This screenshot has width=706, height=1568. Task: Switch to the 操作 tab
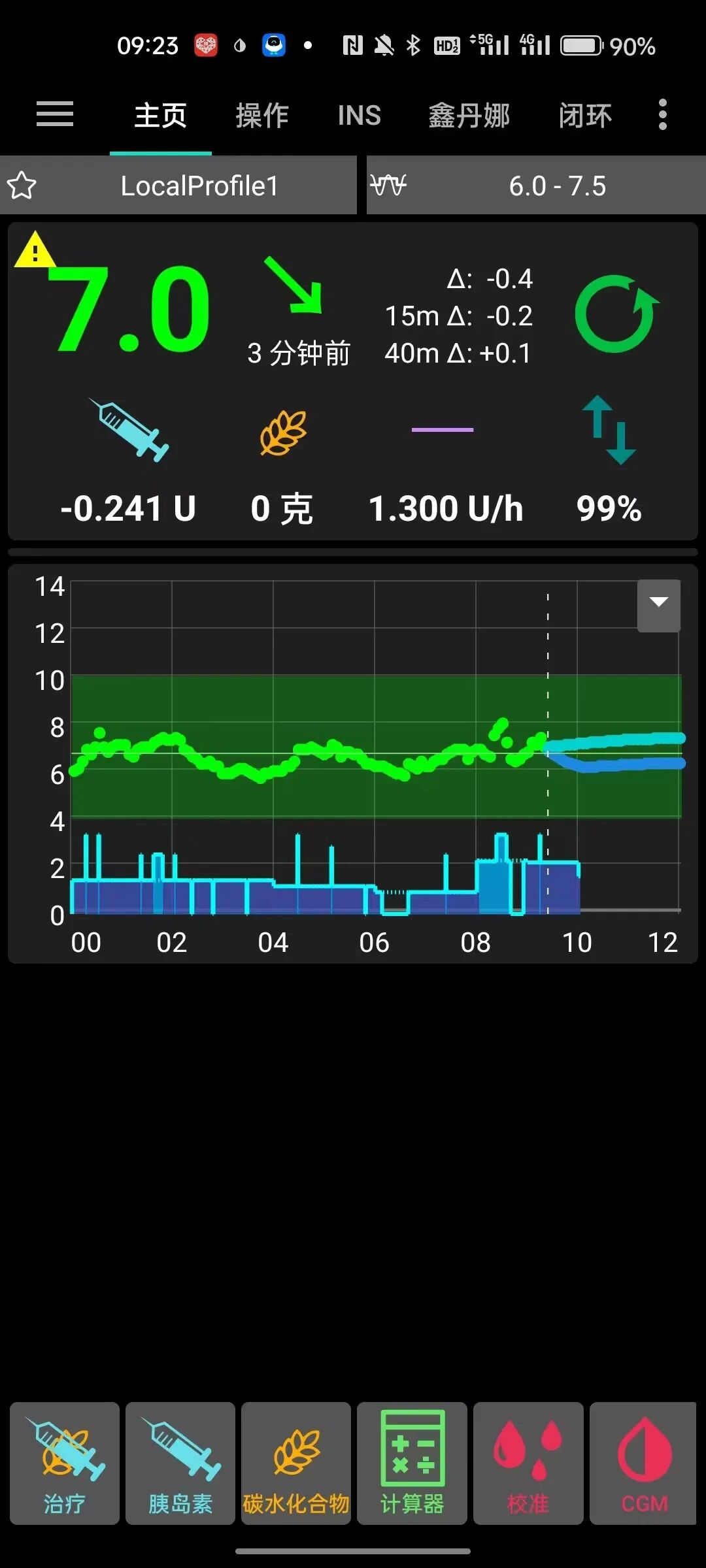click(262, 116)
